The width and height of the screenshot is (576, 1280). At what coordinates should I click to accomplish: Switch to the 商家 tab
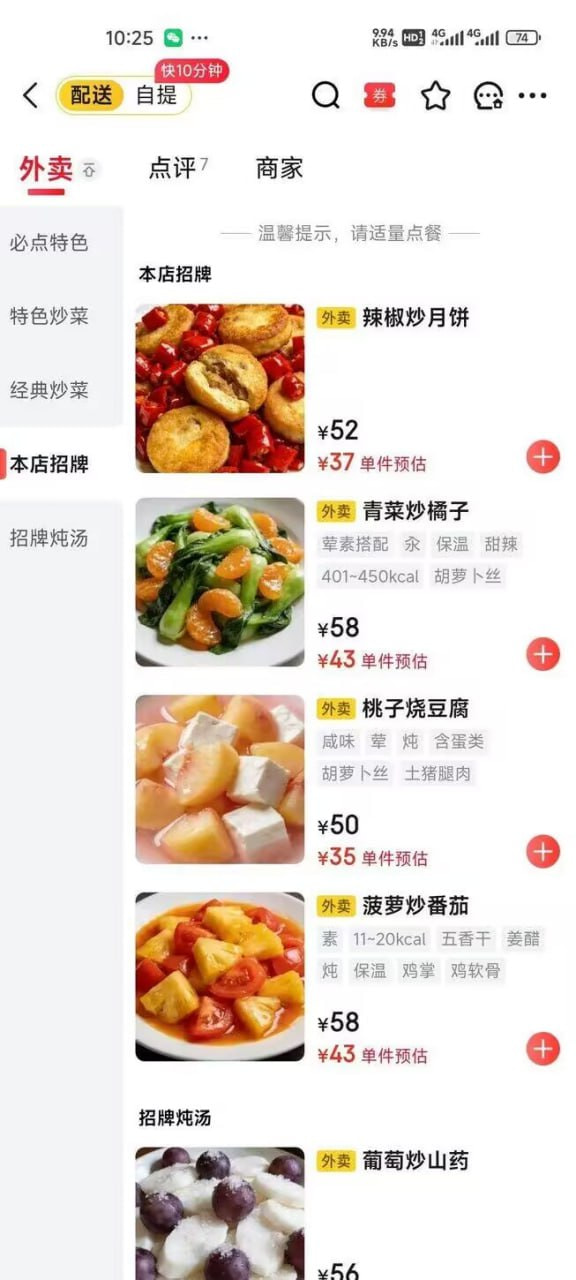(279, 168)
